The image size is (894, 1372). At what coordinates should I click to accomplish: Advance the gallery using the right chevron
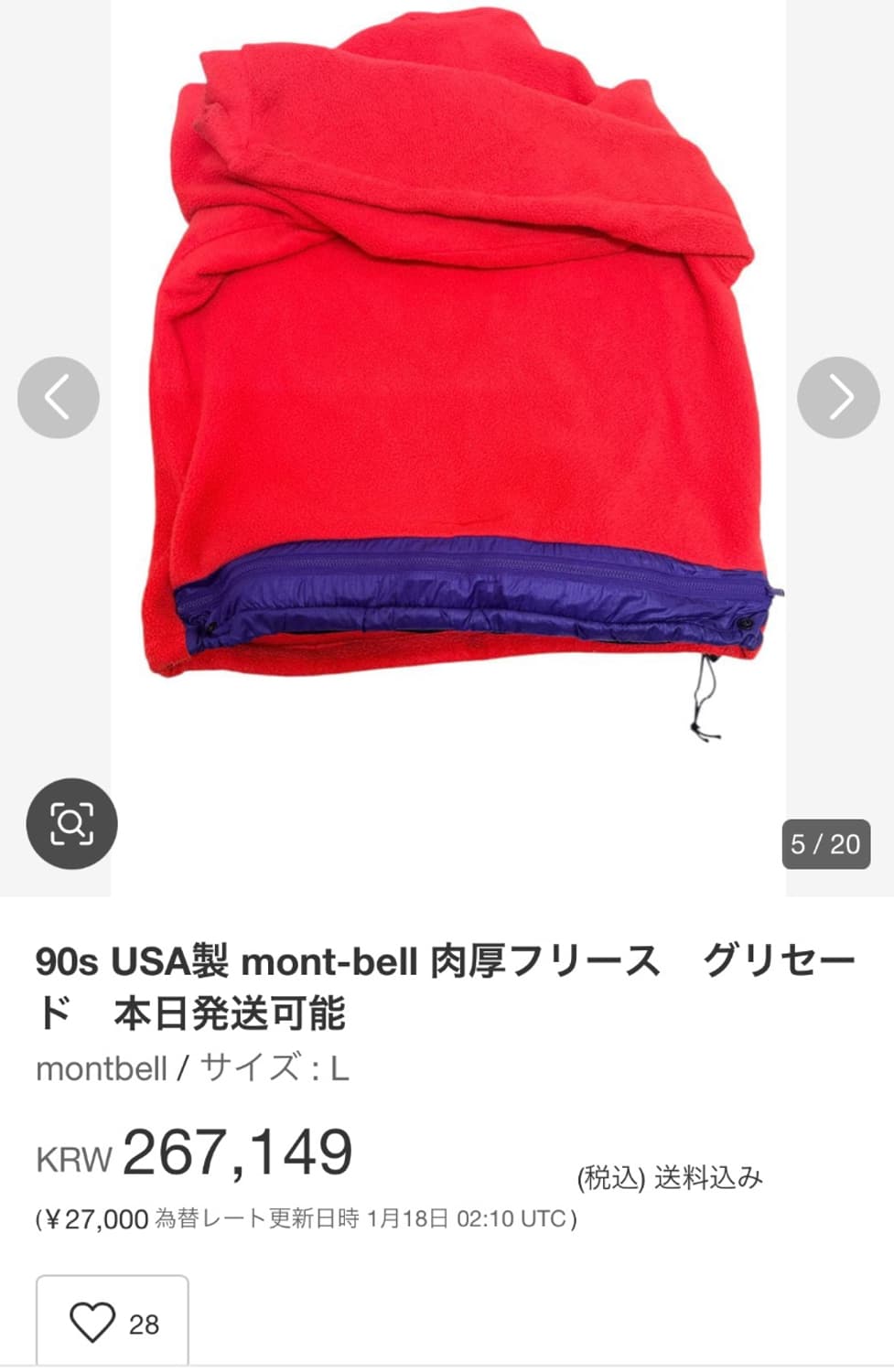[x=837, y=397]
